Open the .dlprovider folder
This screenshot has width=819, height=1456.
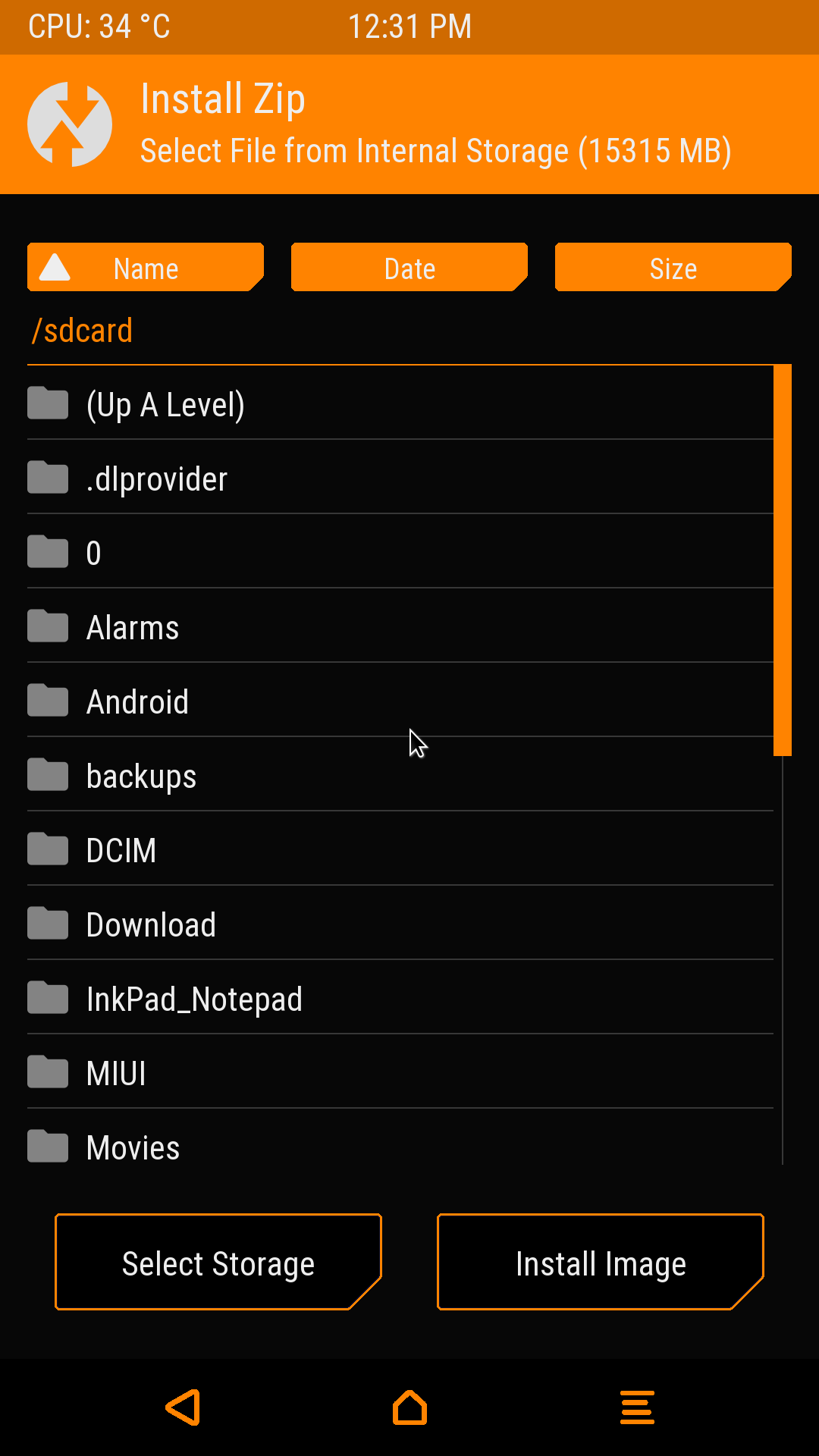pyautogui.click(x=157, y=479)
